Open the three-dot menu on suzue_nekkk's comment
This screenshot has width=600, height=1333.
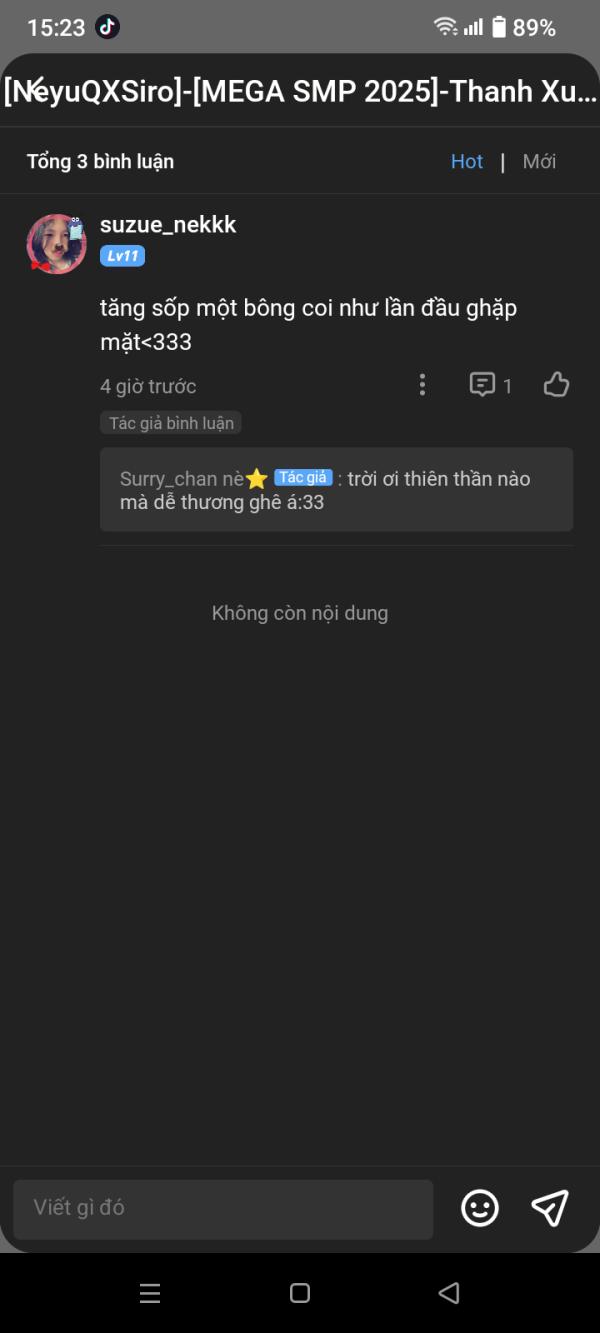pos(422,385)
